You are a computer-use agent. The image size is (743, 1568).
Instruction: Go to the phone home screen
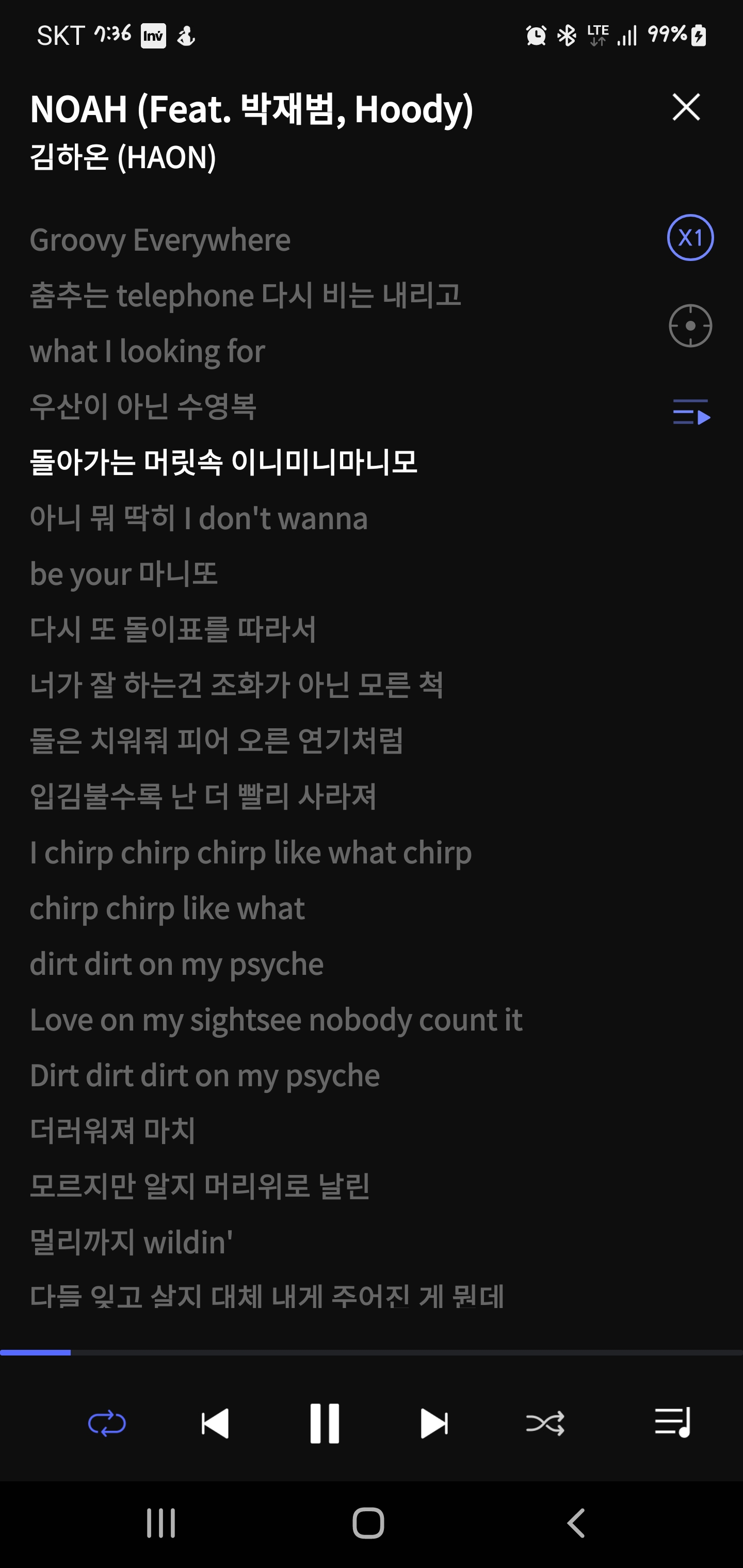[368, 1524]
